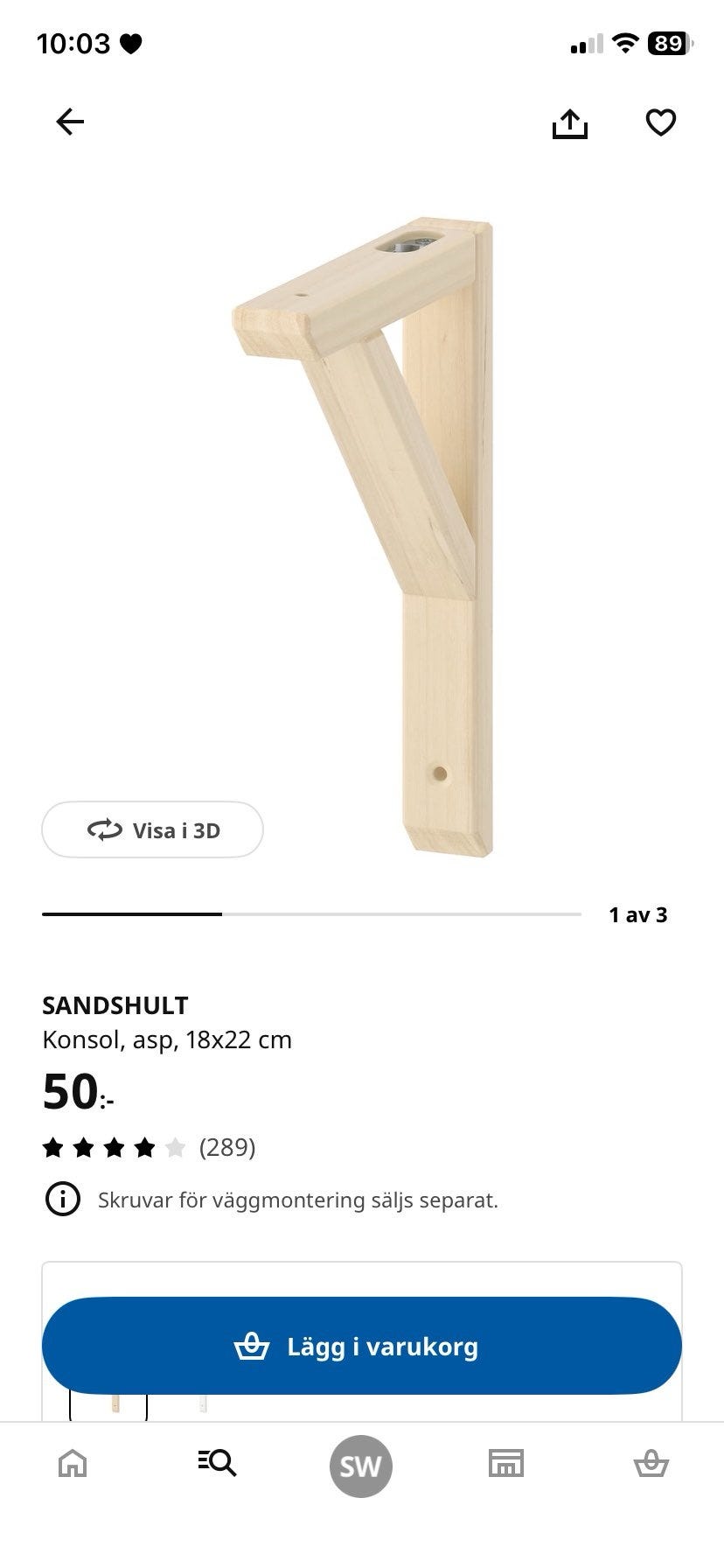The height and width of the screenshot is (1568, 724).
Task: Add product to favorites with heart
Action: [661, 122]
